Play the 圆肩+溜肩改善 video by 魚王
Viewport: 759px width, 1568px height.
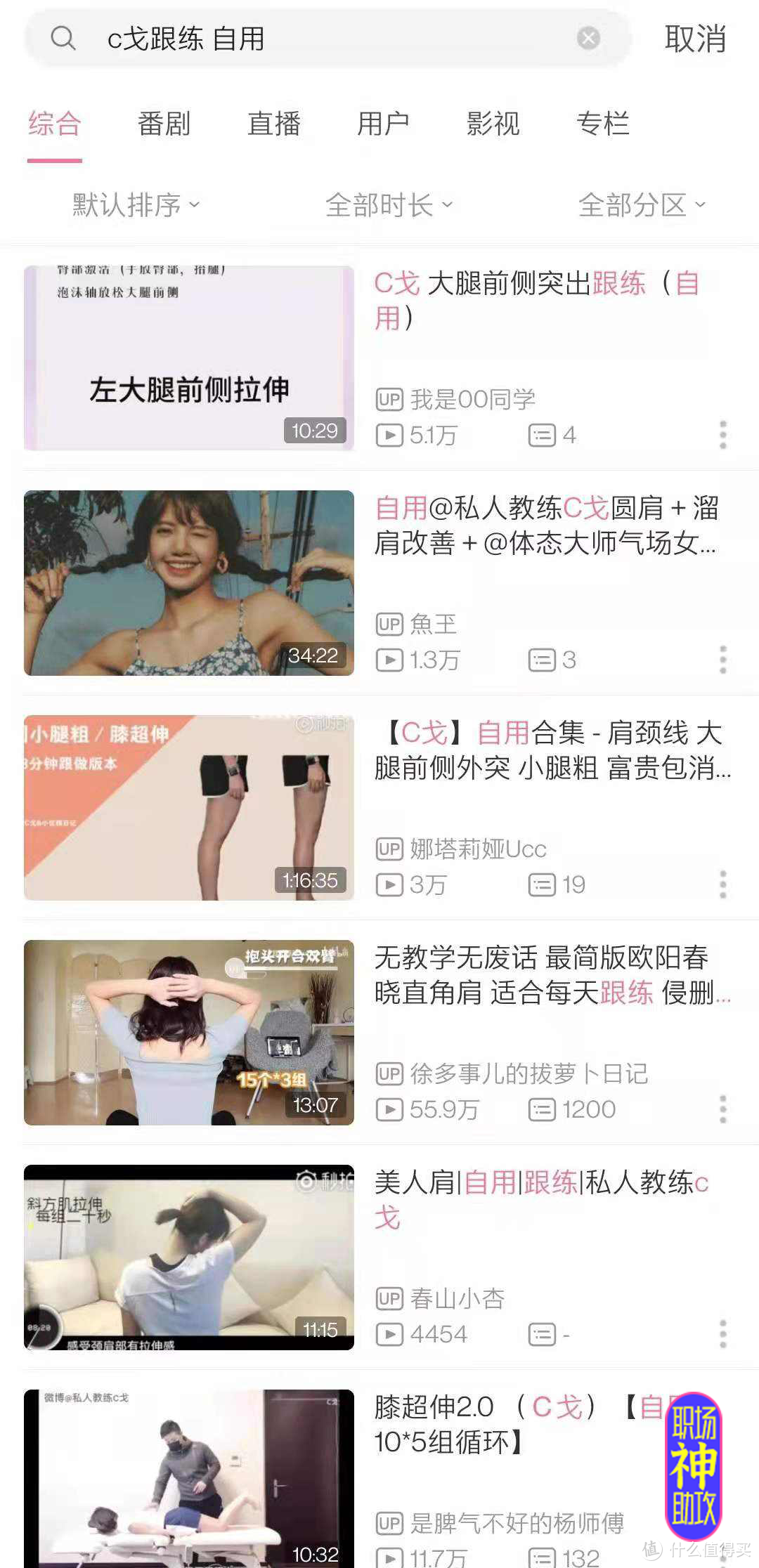(188, 582)
